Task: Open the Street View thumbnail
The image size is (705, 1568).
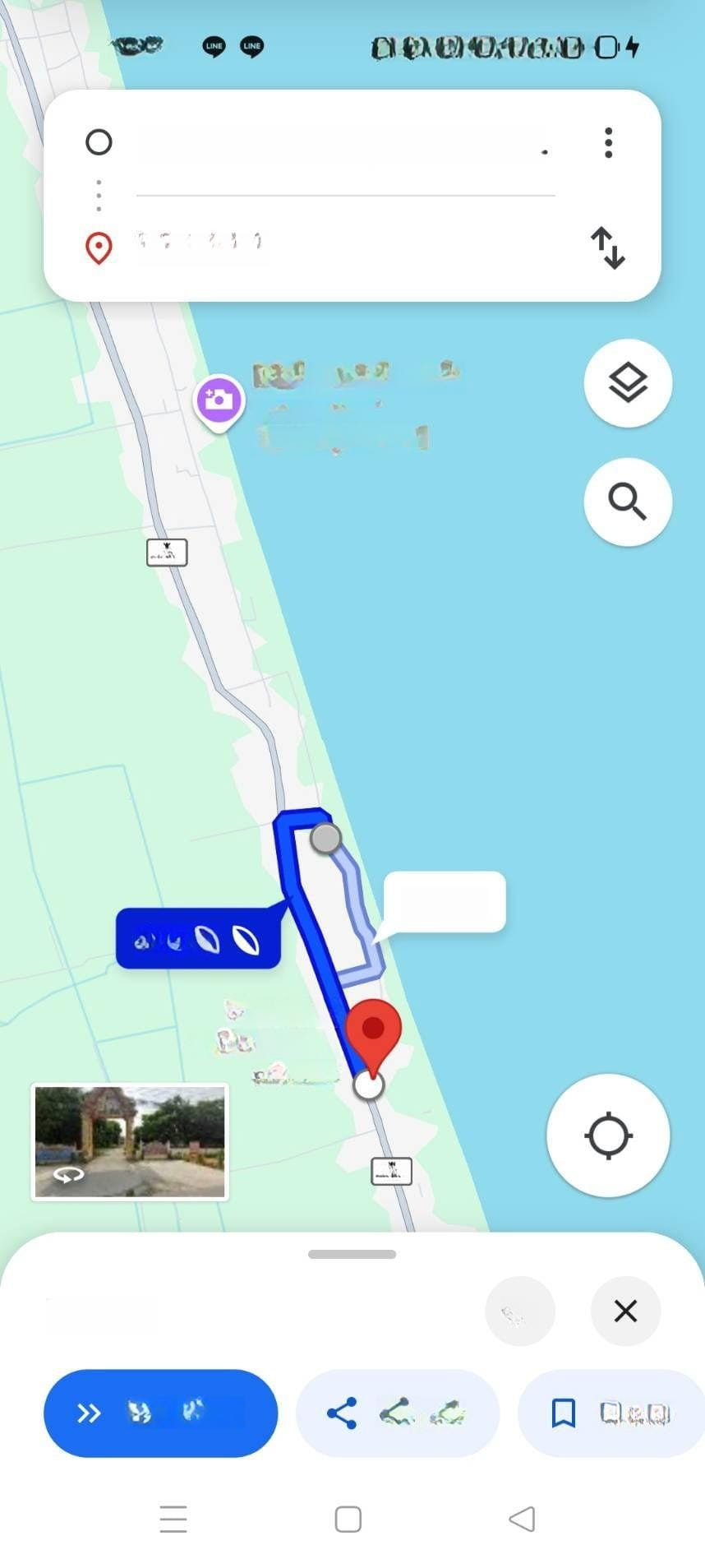Action: tap(130, 1141)
